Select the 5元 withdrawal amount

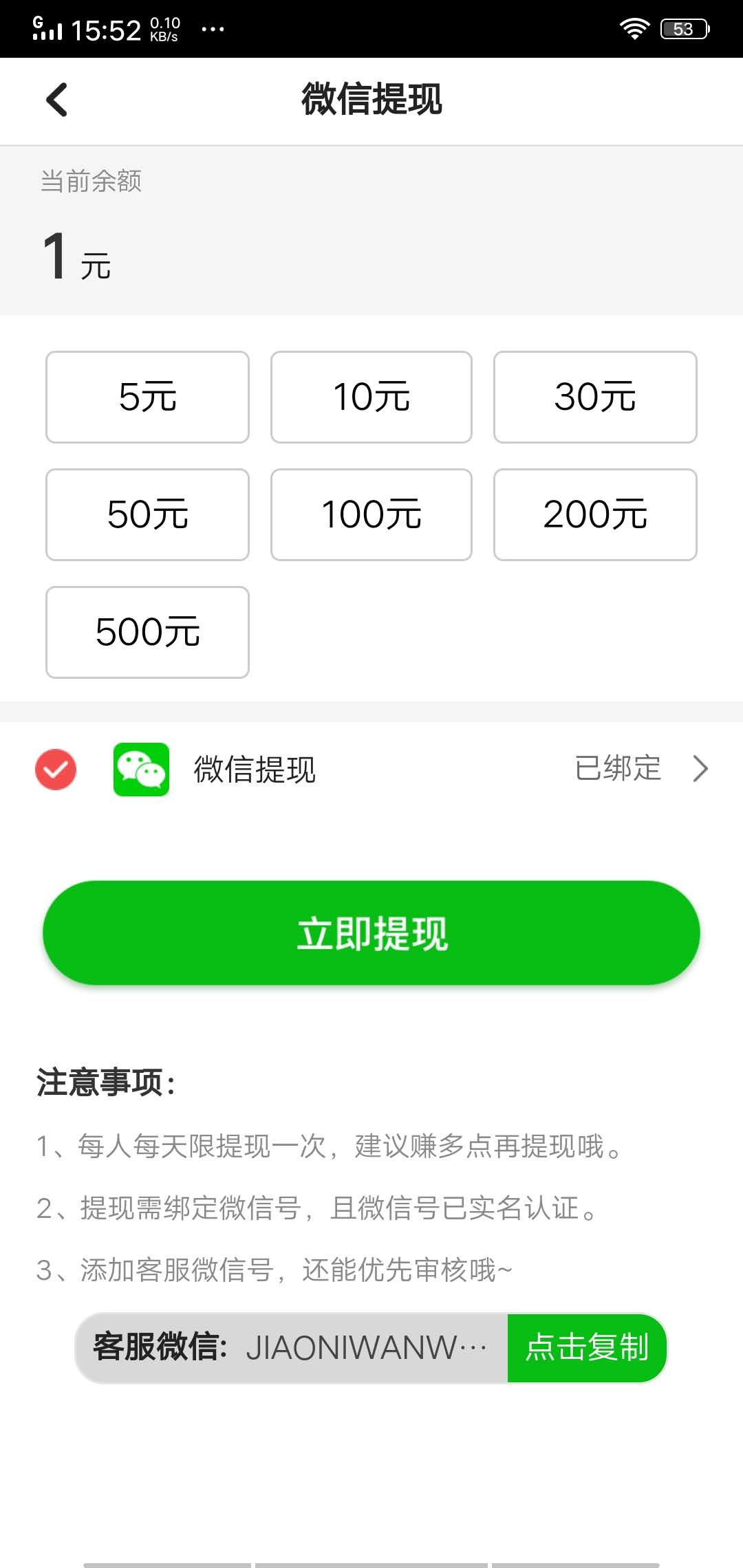click(x=147, y=396)
